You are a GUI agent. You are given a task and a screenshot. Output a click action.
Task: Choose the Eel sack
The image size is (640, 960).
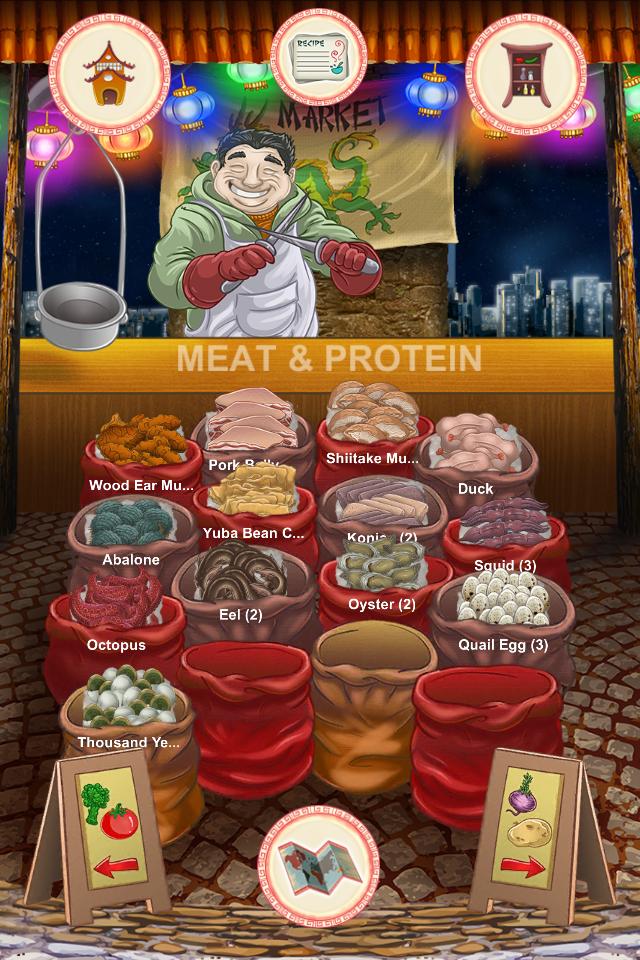pos(240,582)
